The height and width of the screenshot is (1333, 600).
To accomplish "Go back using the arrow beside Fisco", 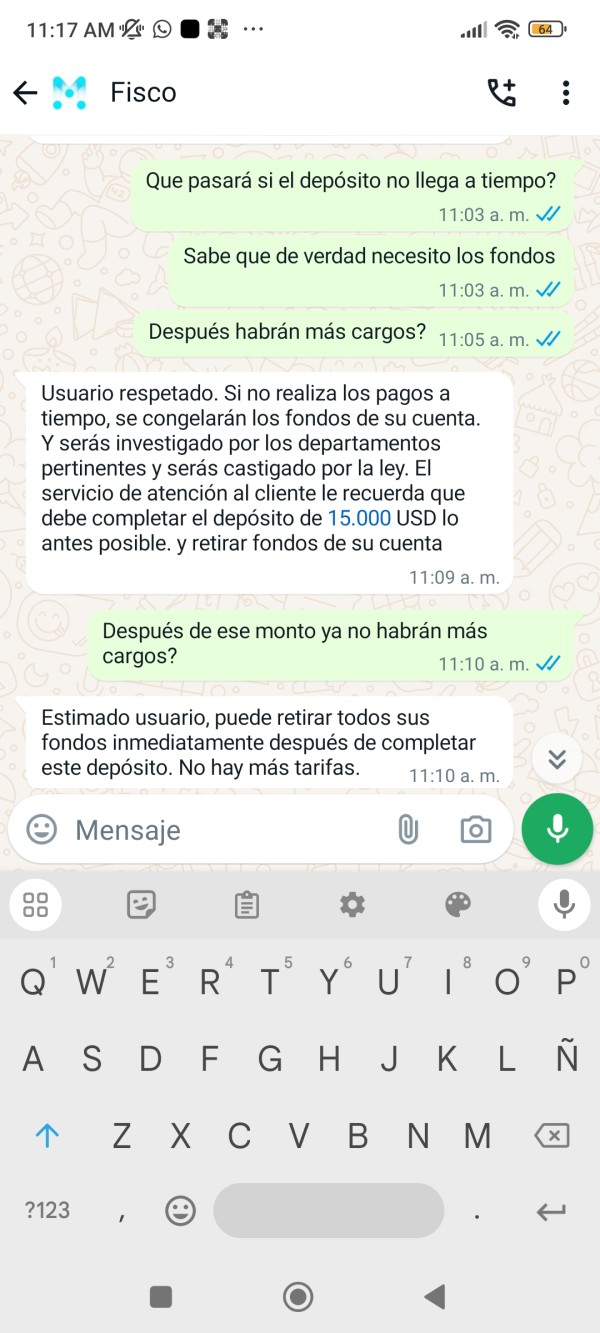I will (25, 93).
